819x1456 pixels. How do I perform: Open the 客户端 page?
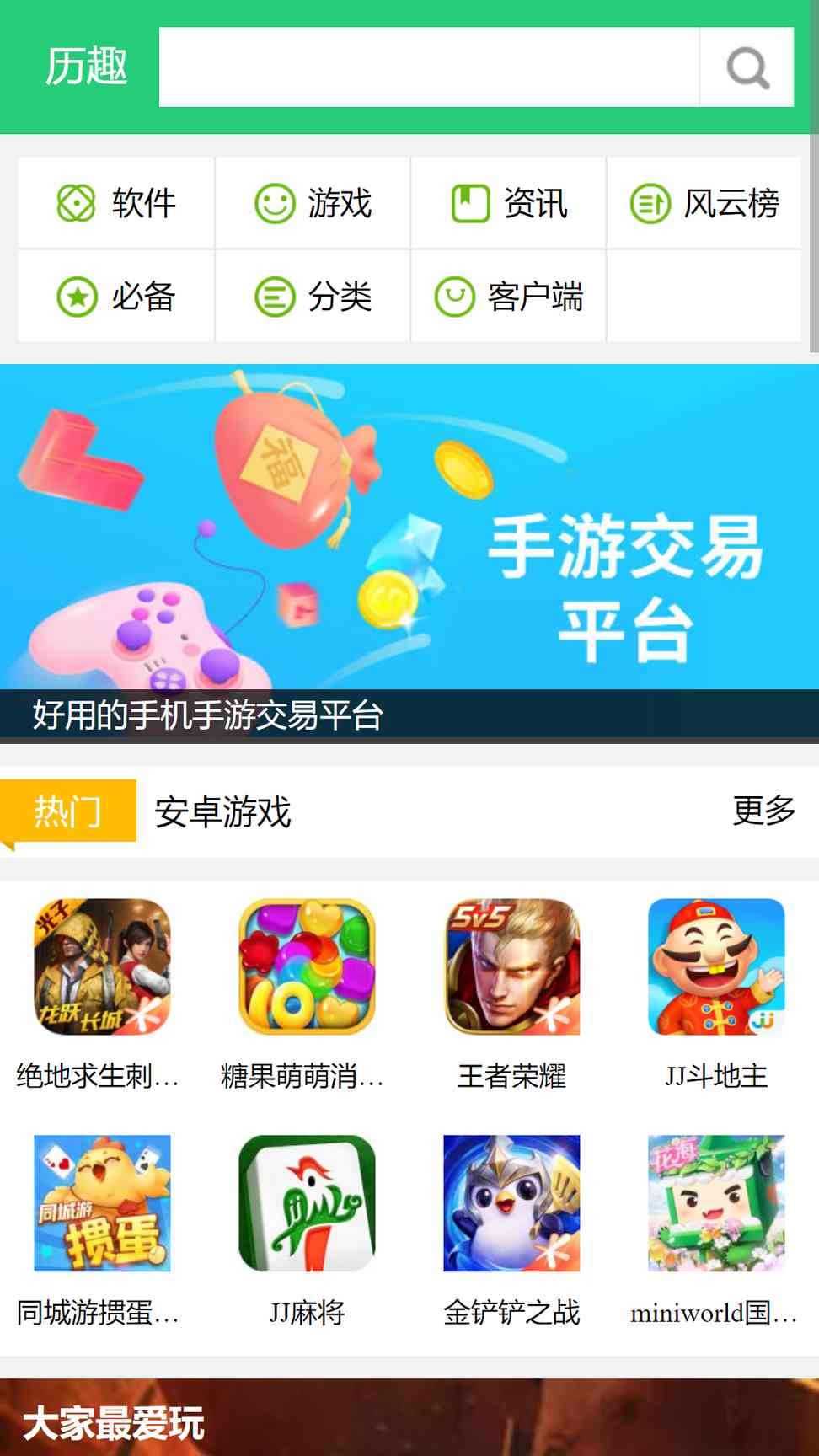(509, 297)
